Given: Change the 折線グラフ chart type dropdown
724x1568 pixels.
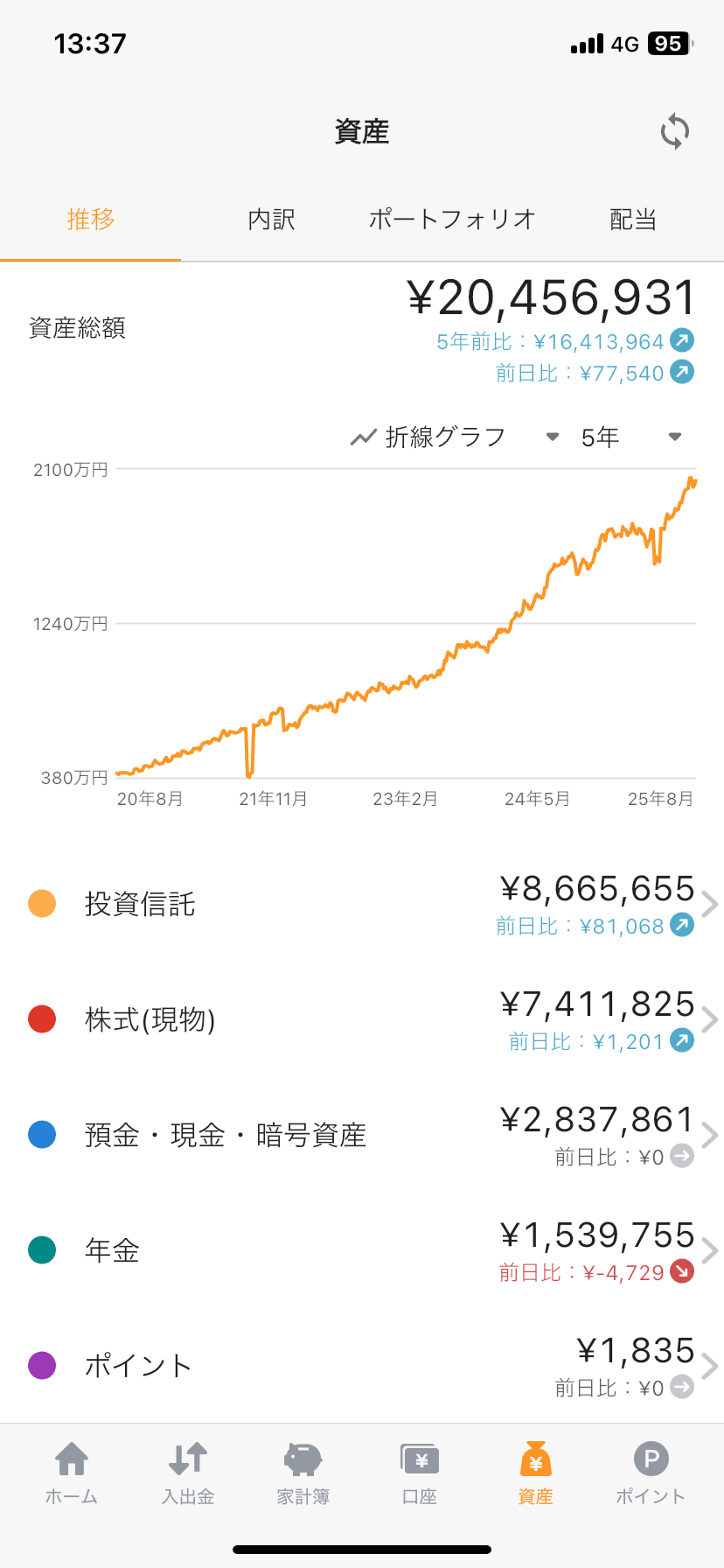Looking at the screenshot, I should pyautogui.click(x=455, y=437).
